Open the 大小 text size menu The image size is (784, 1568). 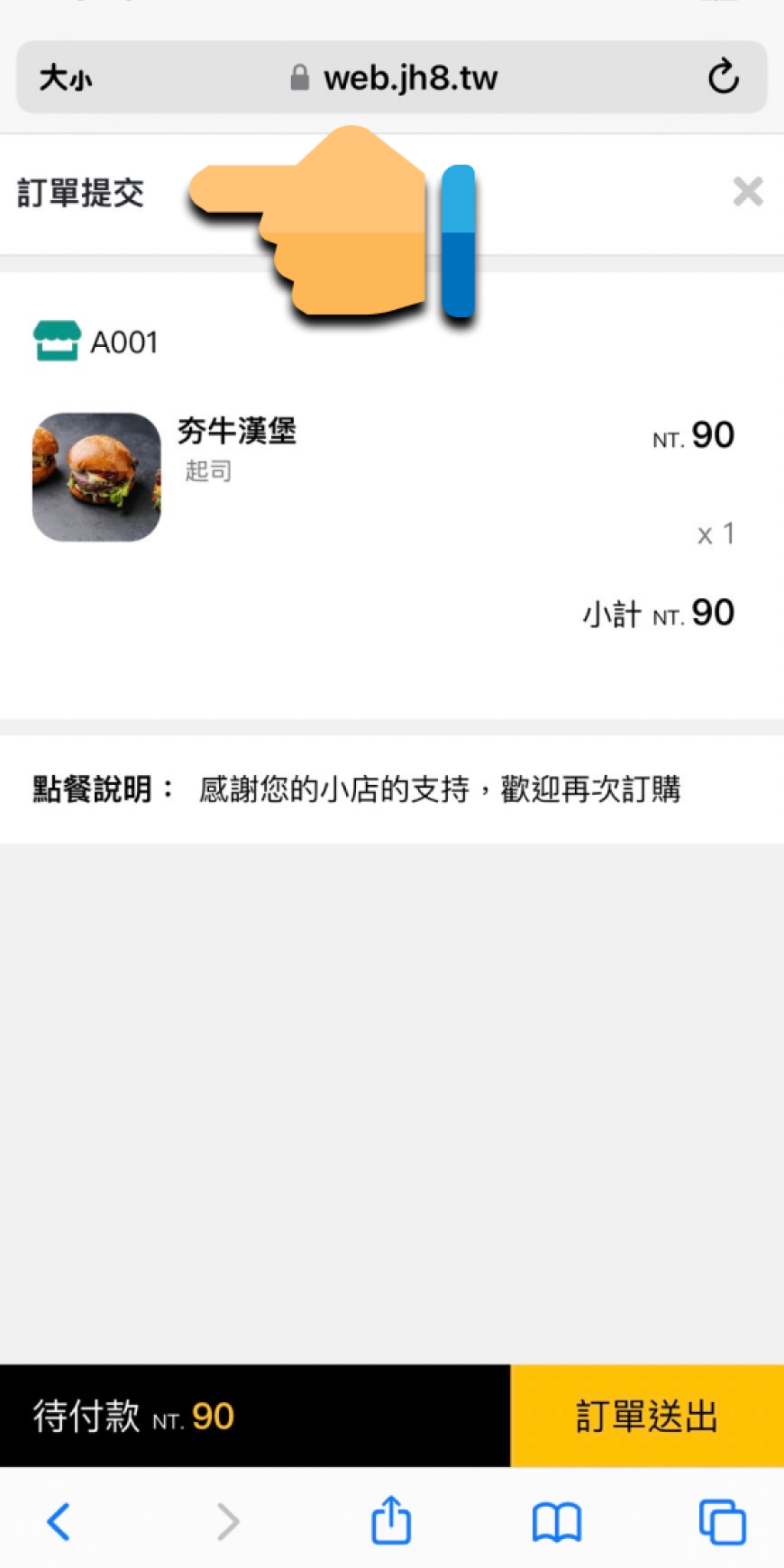(x=65, y=77)
